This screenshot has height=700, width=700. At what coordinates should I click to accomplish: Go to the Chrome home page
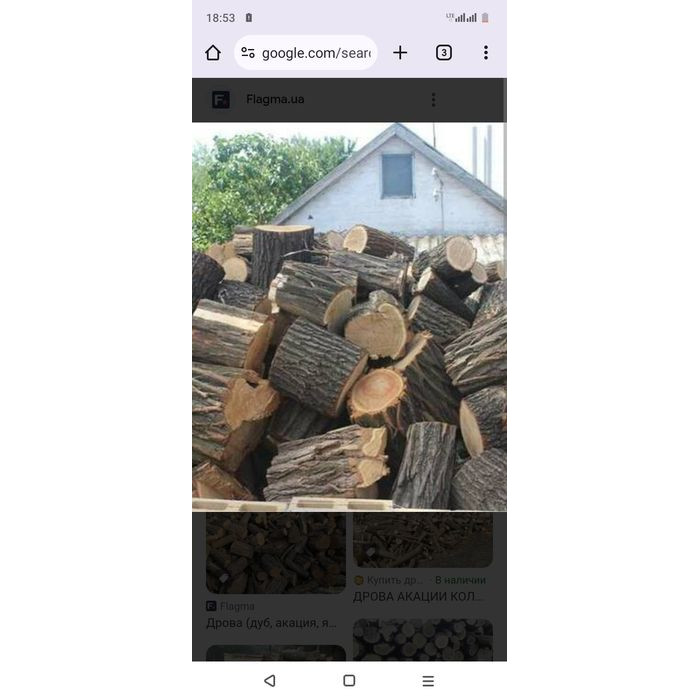point(213,53)
